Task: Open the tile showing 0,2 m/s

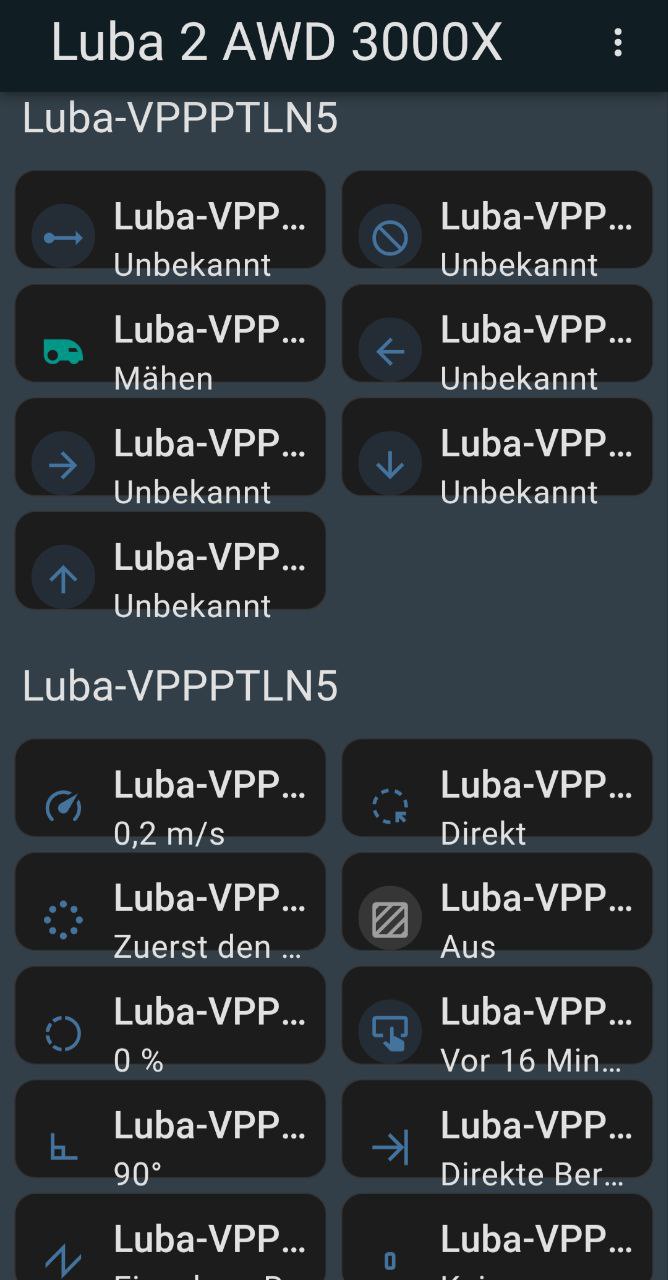Action: pyautogui.click(x=170, y=788)
